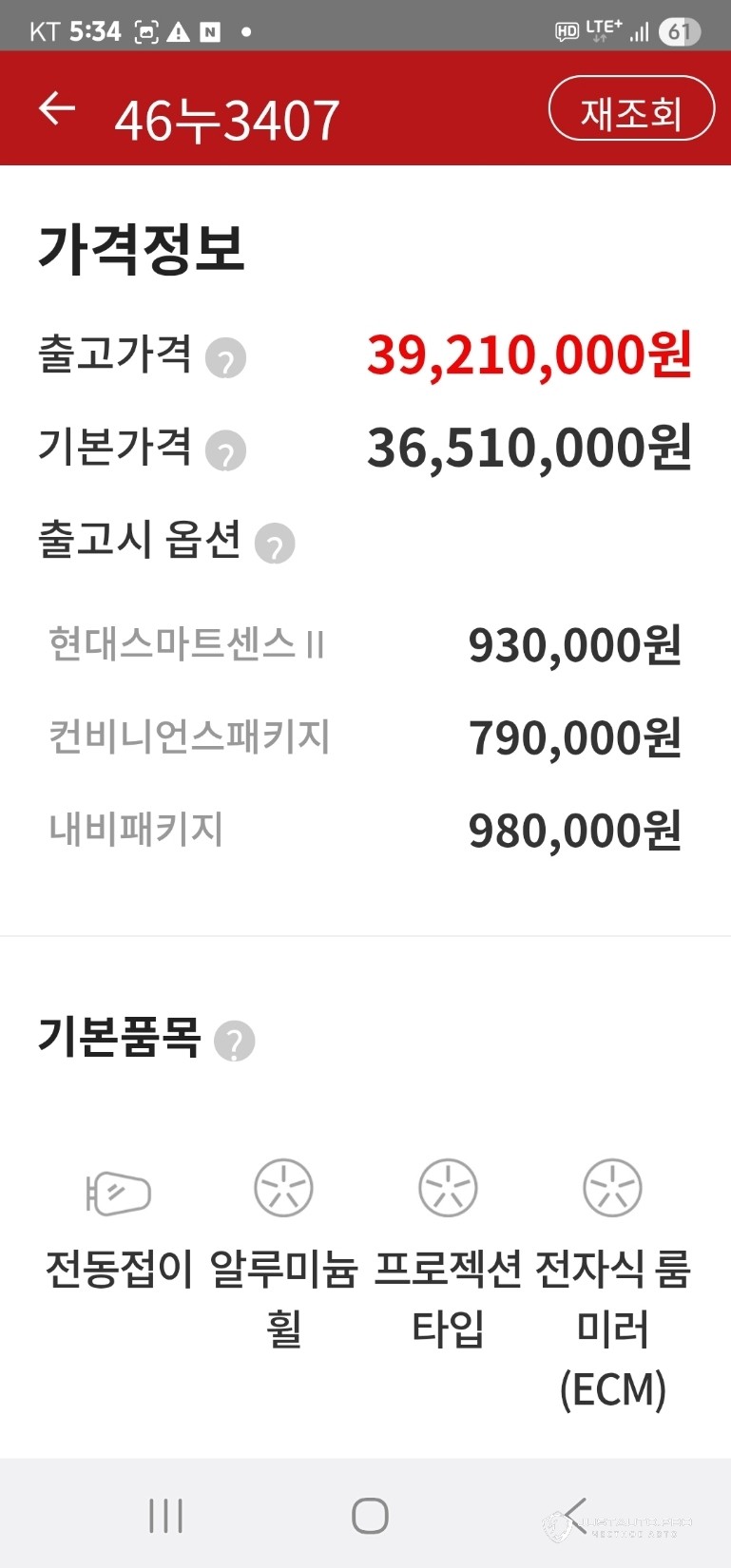
Task: Go back using the top arrow
Action: coord(56,108)
